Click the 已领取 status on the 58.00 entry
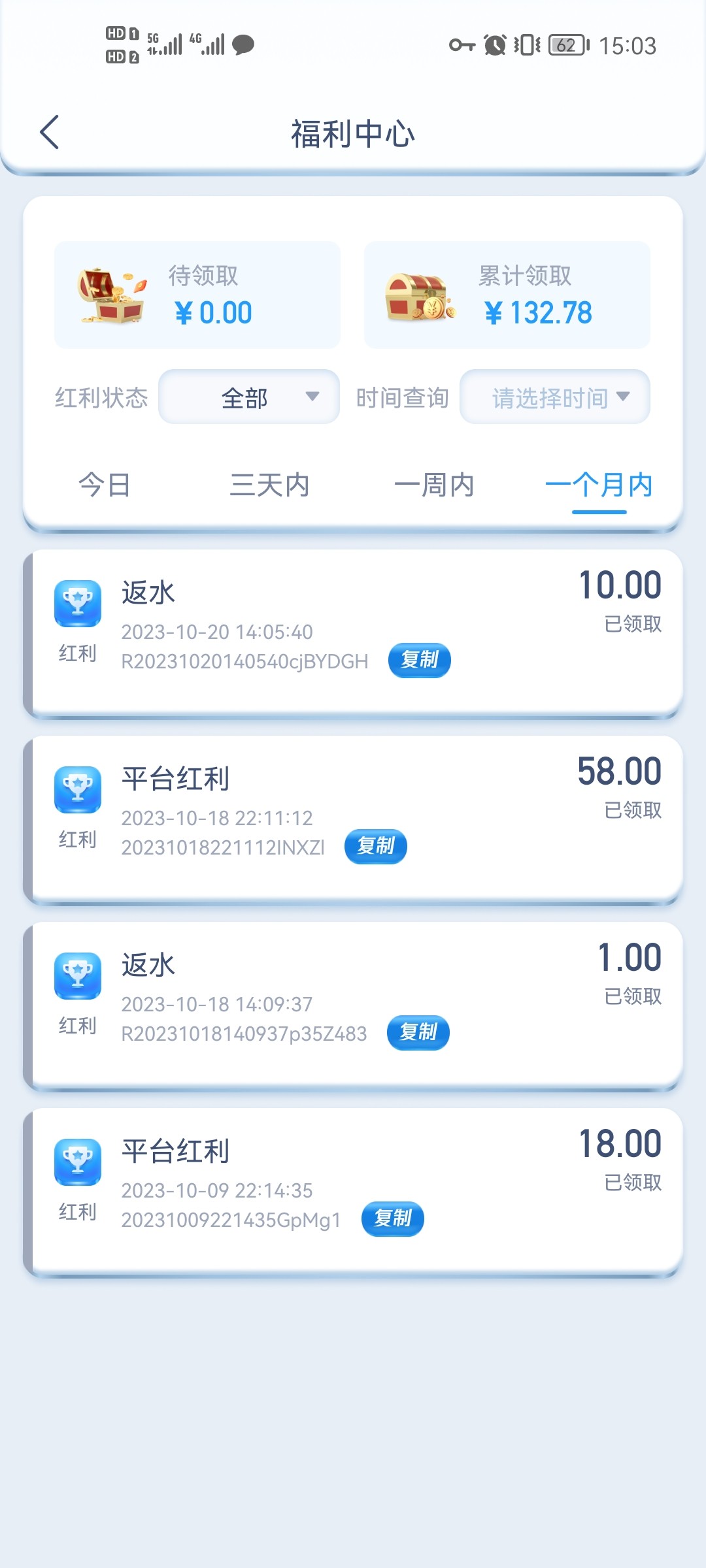The width and height of the screenshot is (706, 1568). pos(631,810)
